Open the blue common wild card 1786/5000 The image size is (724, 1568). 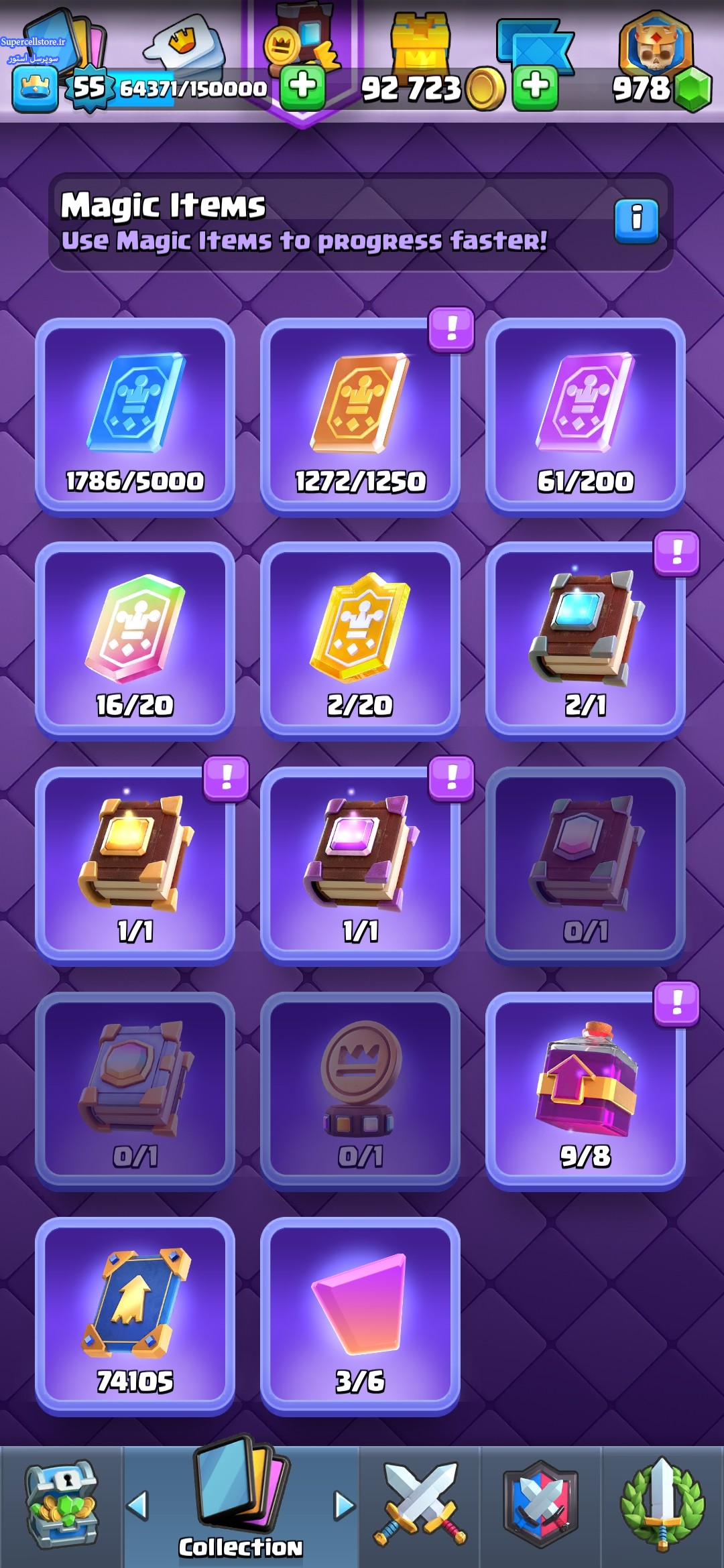135,416
